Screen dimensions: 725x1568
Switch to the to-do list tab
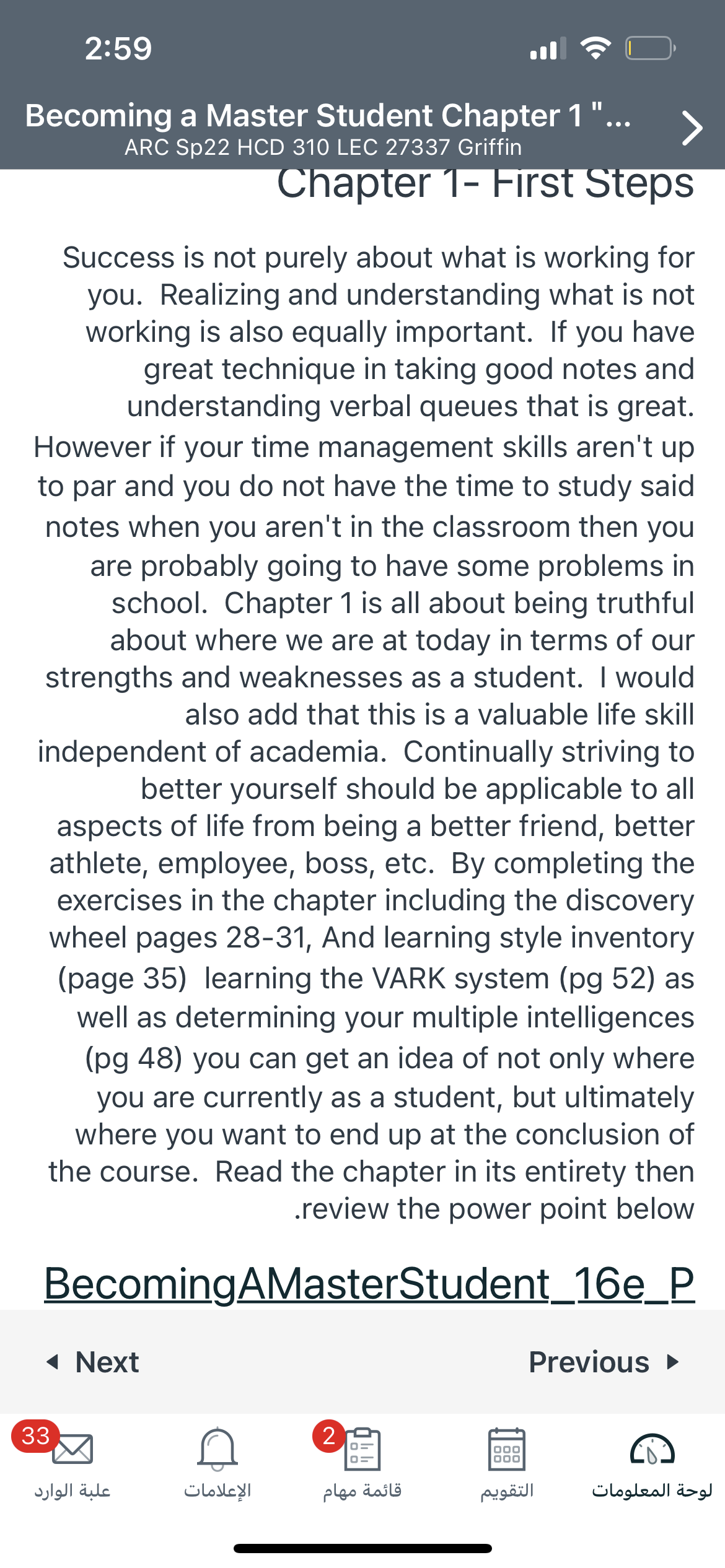tap(362, 1462)
